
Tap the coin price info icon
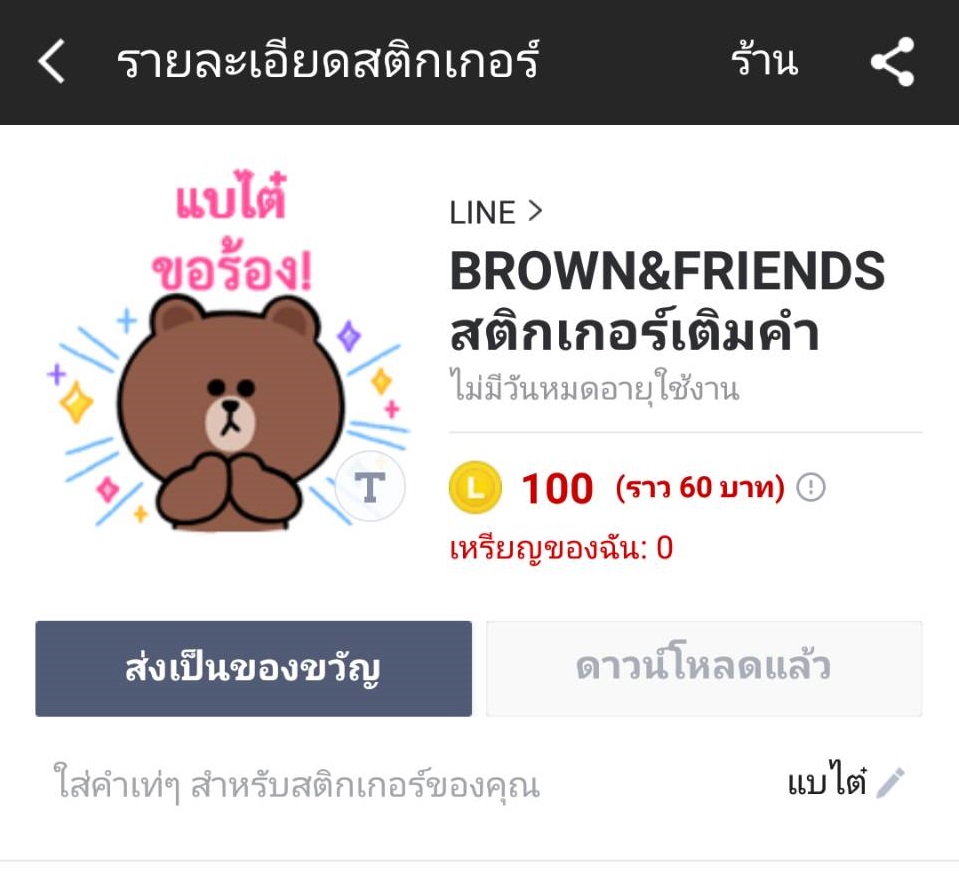[811, 488]
